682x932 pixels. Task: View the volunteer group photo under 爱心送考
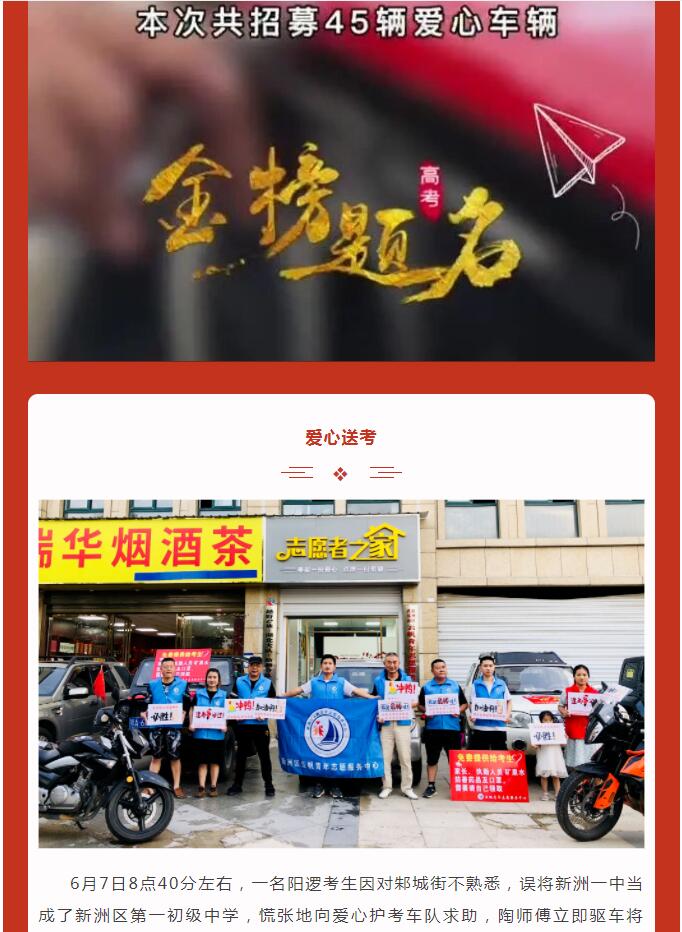pyautogui.click(x=341, y=673)
